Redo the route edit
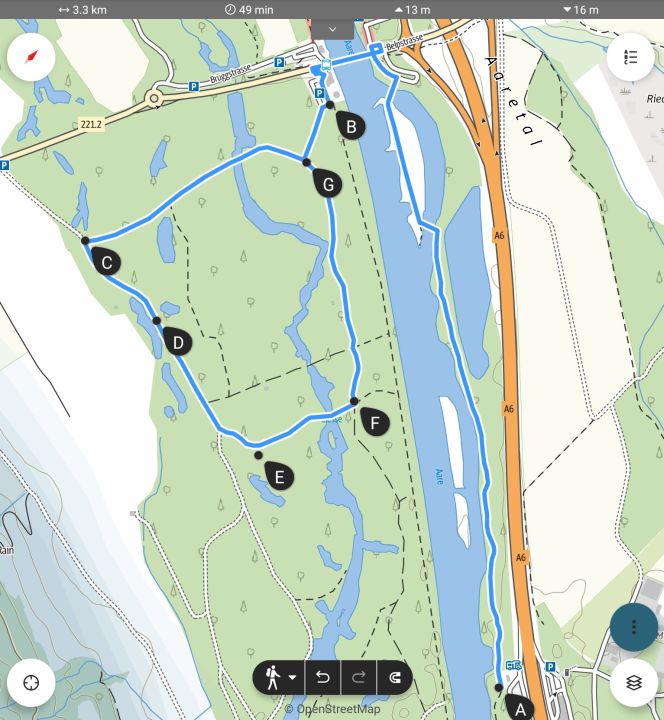The image size is (664, 720). click(x=359, y=677)
